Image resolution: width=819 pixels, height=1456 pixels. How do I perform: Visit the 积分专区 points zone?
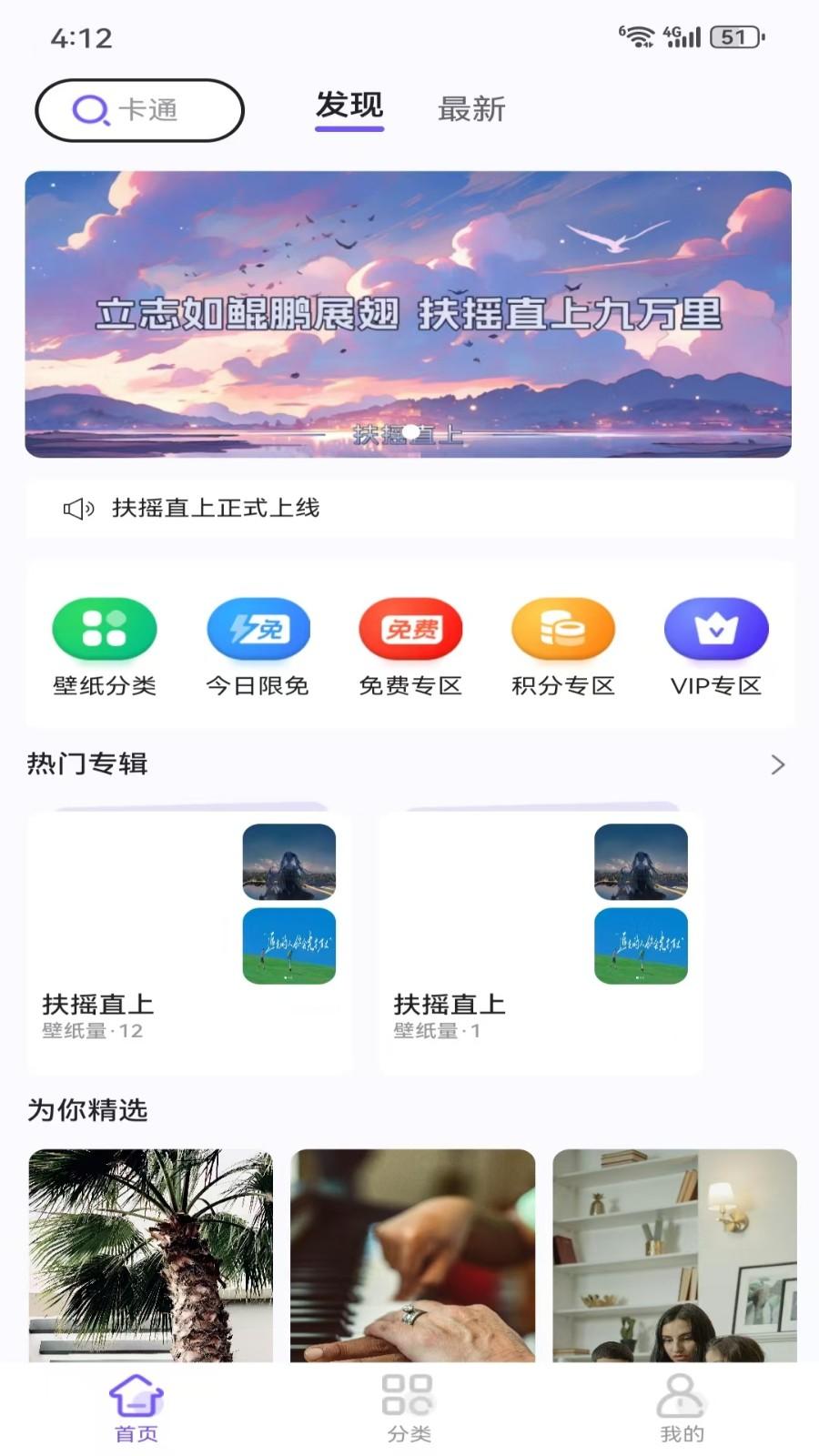click(563, 646)
